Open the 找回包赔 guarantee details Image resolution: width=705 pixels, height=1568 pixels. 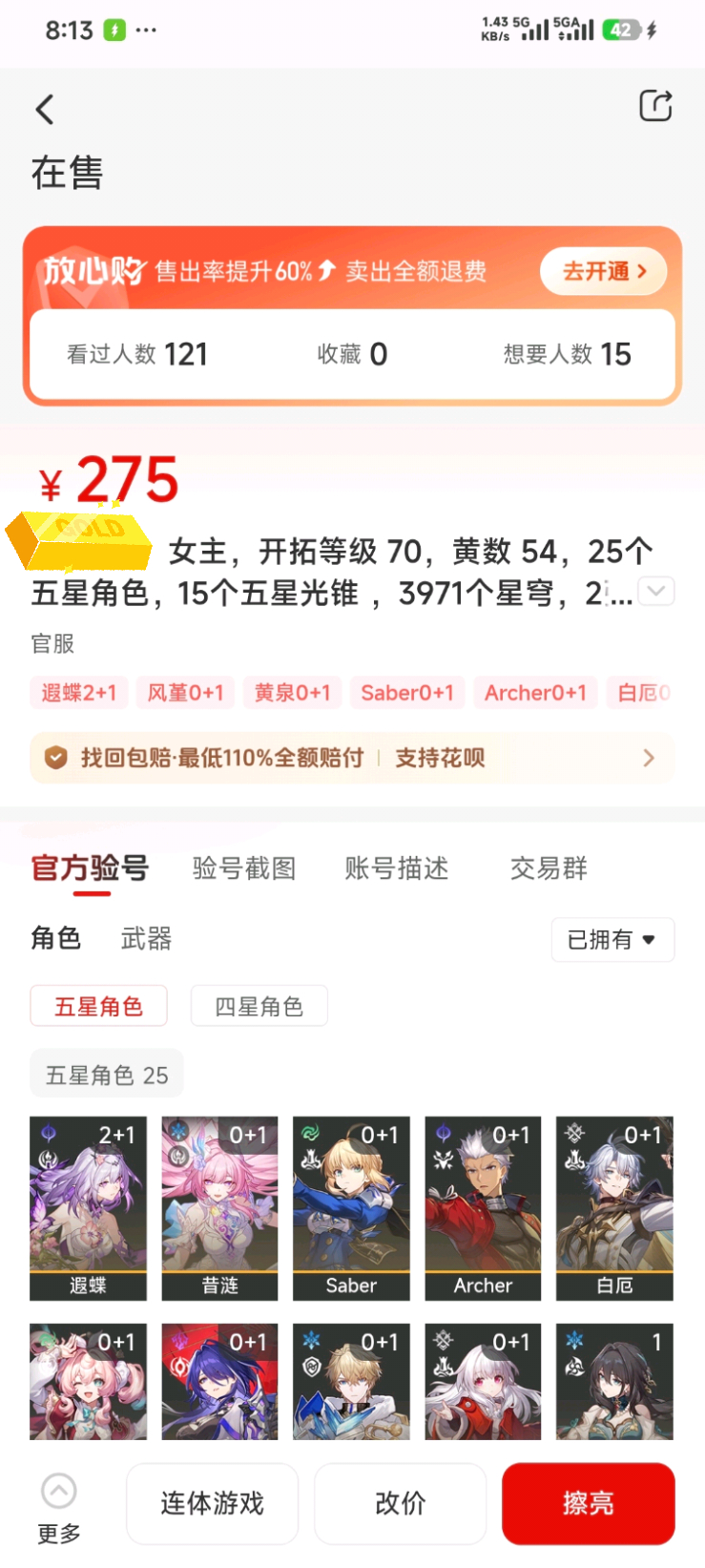353,758
